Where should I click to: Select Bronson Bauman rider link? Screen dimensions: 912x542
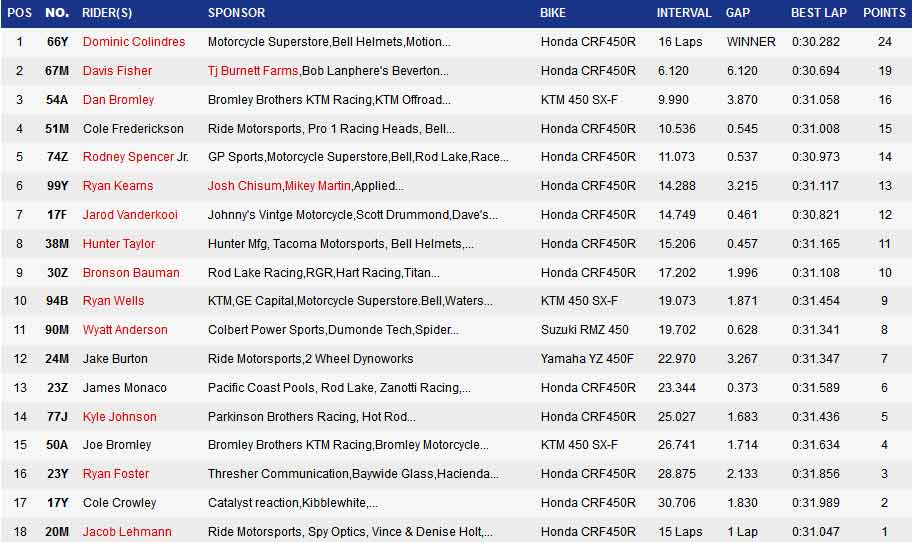pos(131,273)
